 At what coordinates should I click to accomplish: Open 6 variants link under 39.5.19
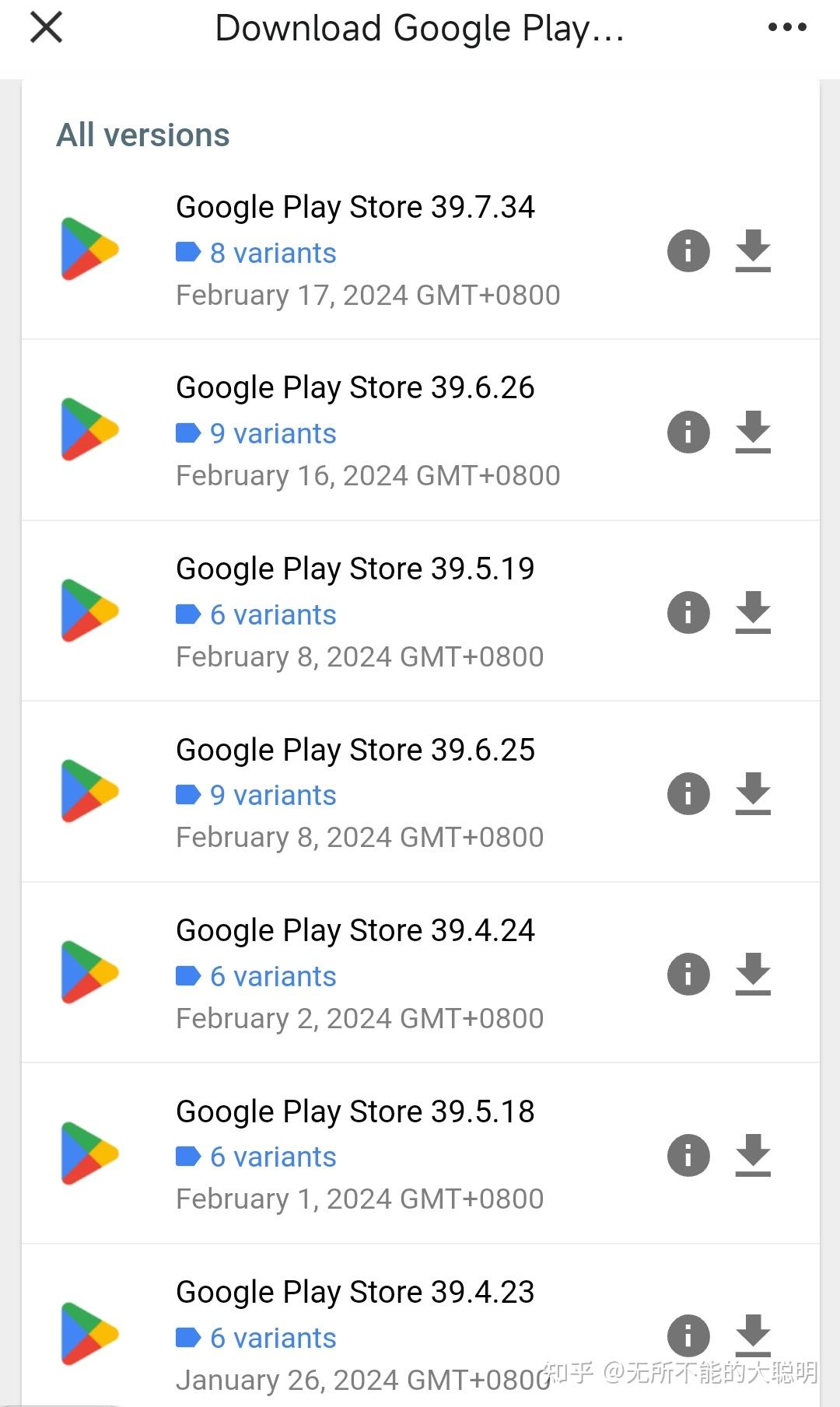click(257, 614)
